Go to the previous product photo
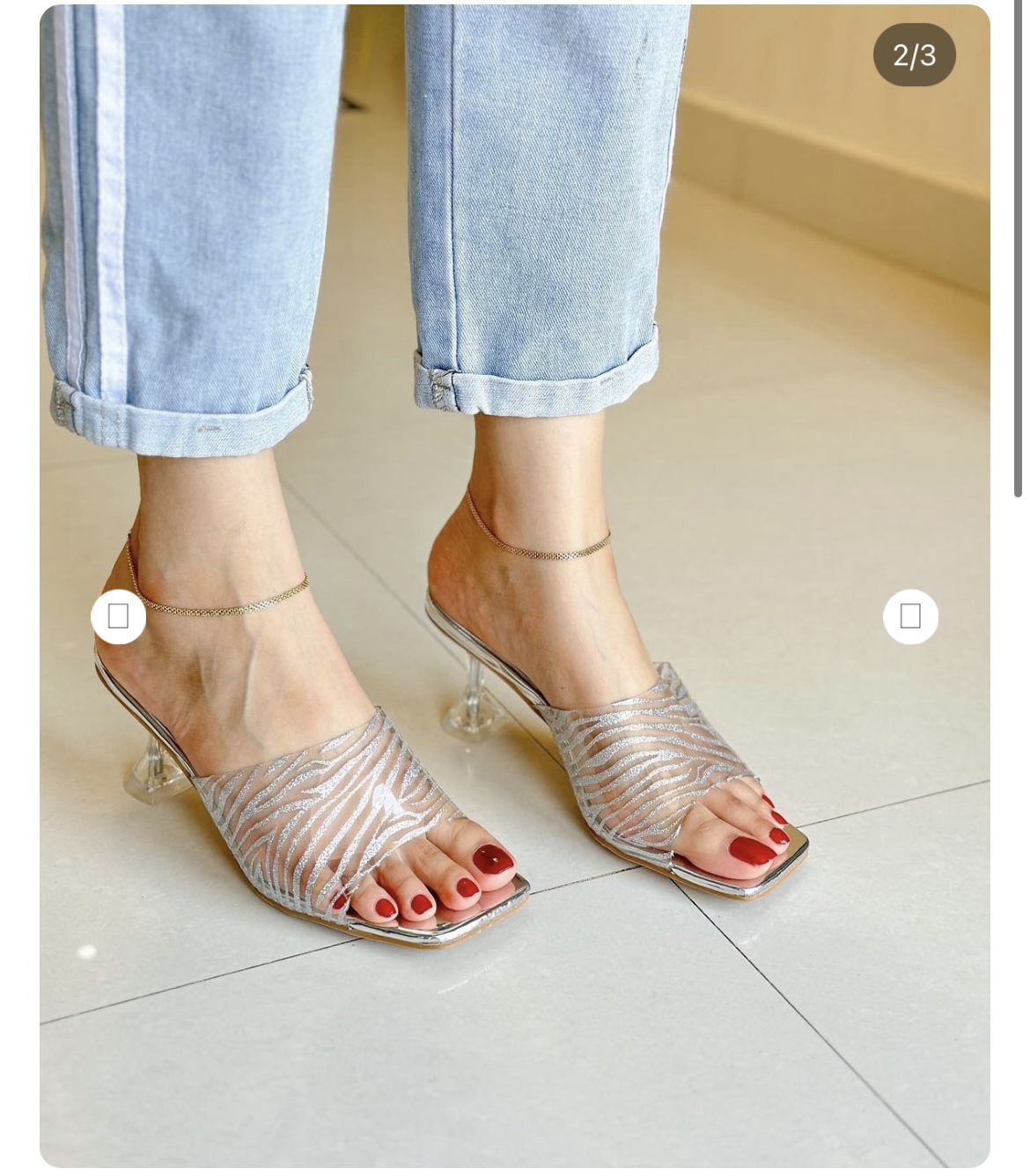1030x1176 pixels. (x=118, y=616)
